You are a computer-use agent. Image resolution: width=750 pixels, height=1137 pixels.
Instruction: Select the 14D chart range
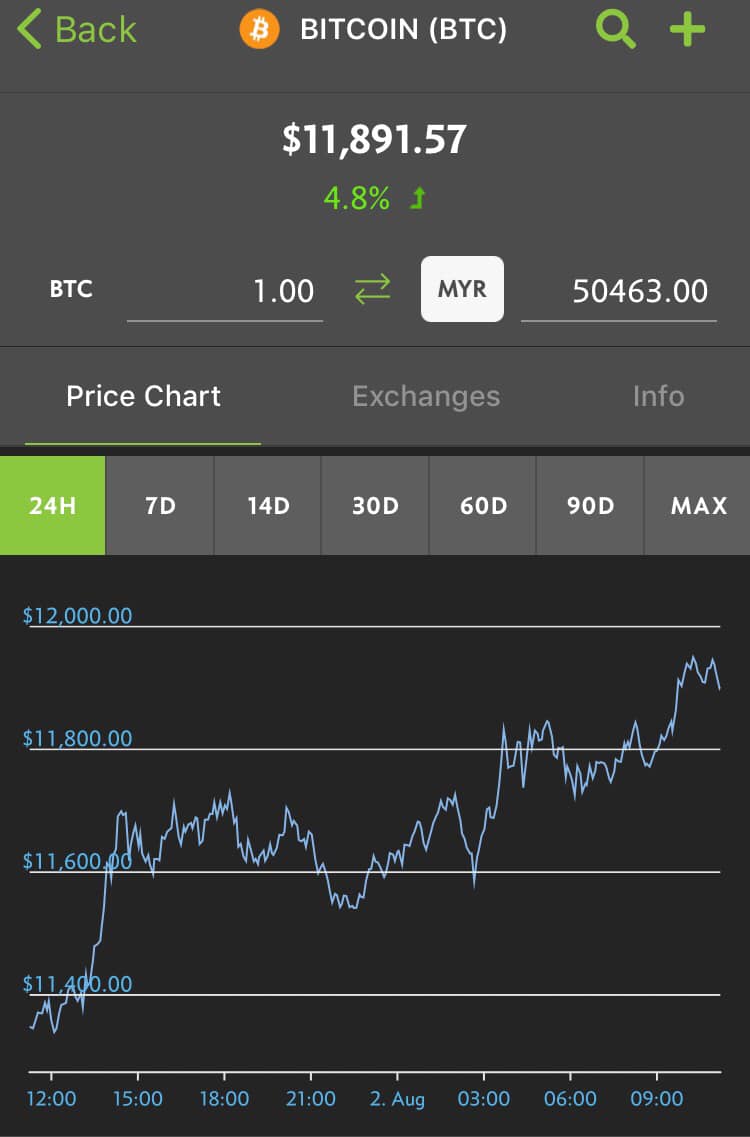[268, 505]
